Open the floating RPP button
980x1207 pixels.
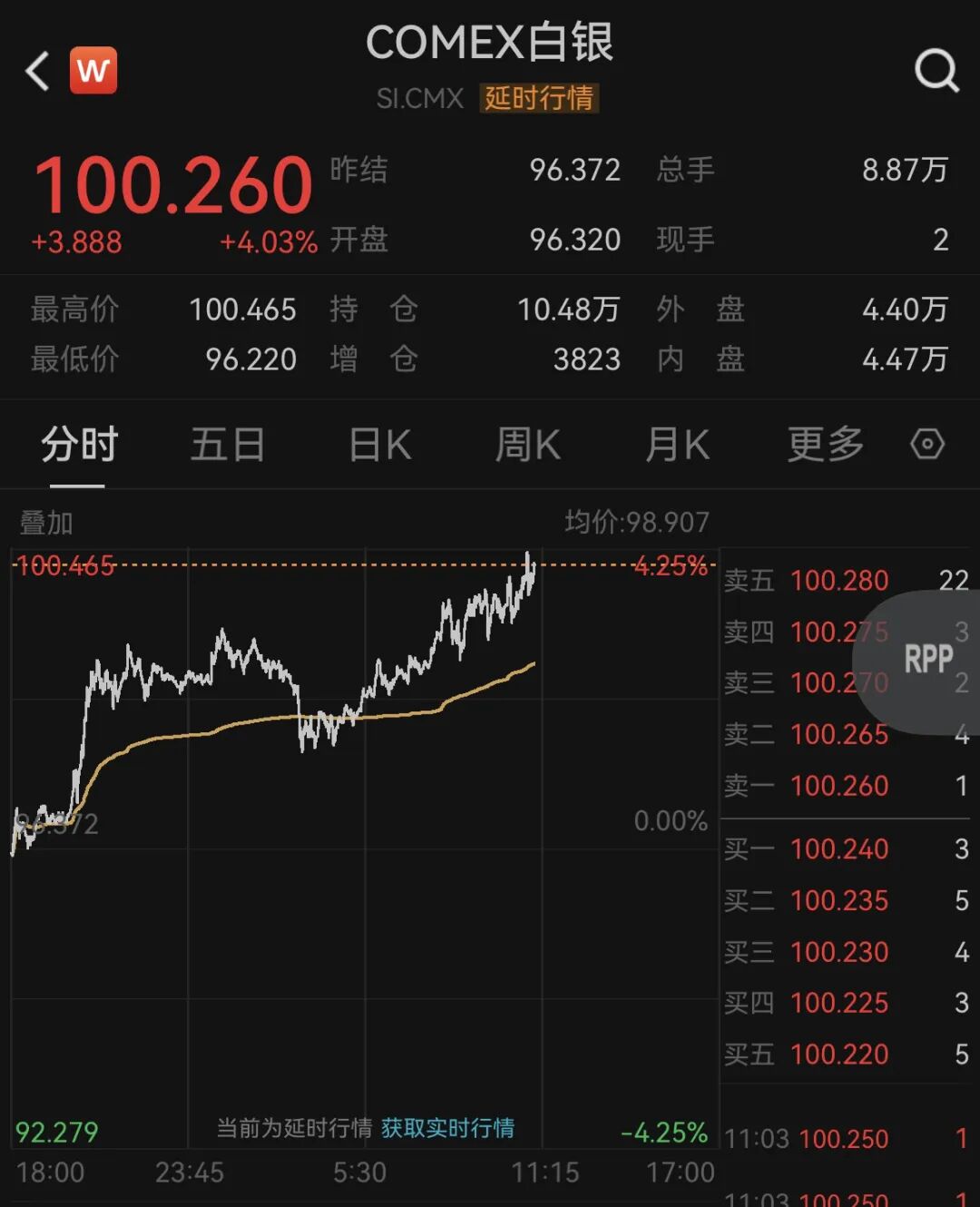click(928, 660)
